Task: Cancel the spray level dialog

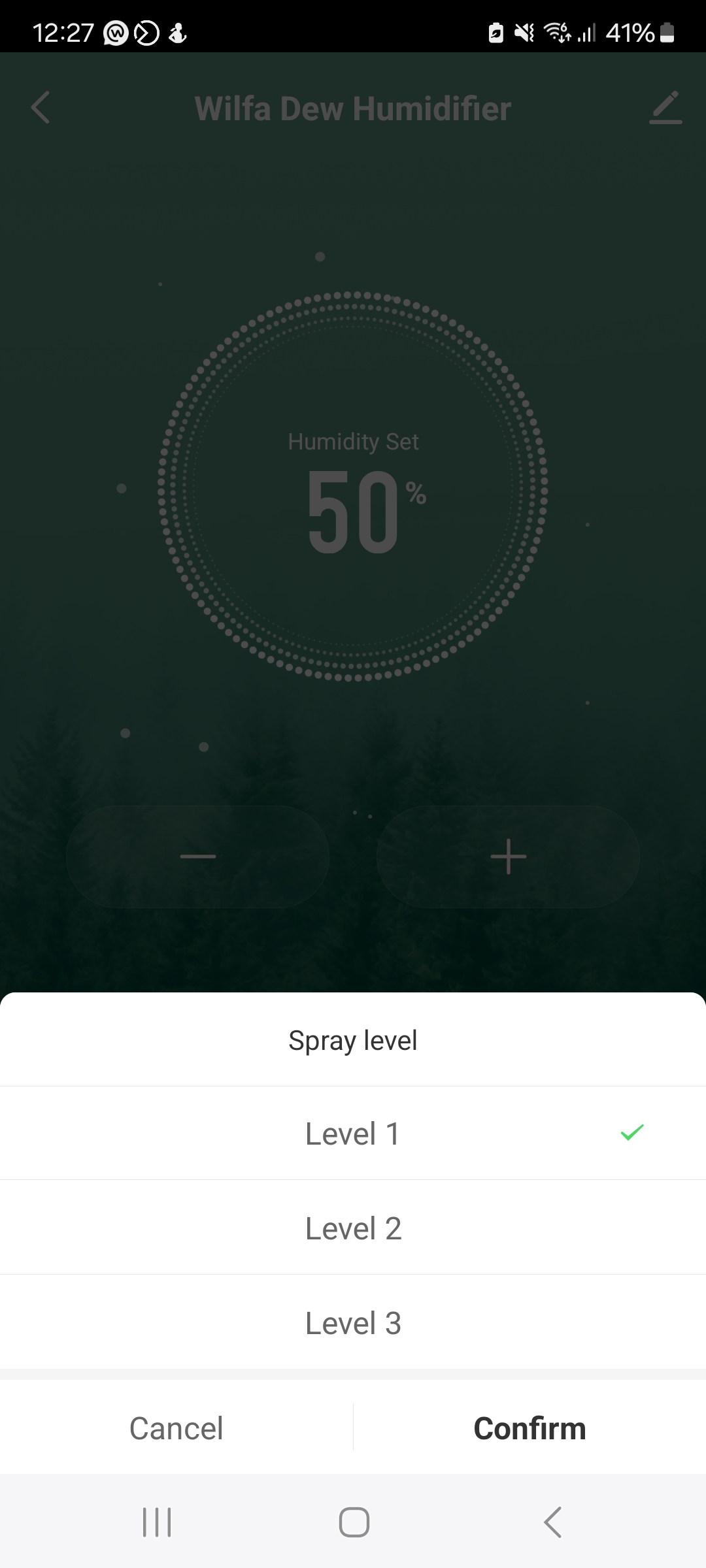Action: (176, 1428)
